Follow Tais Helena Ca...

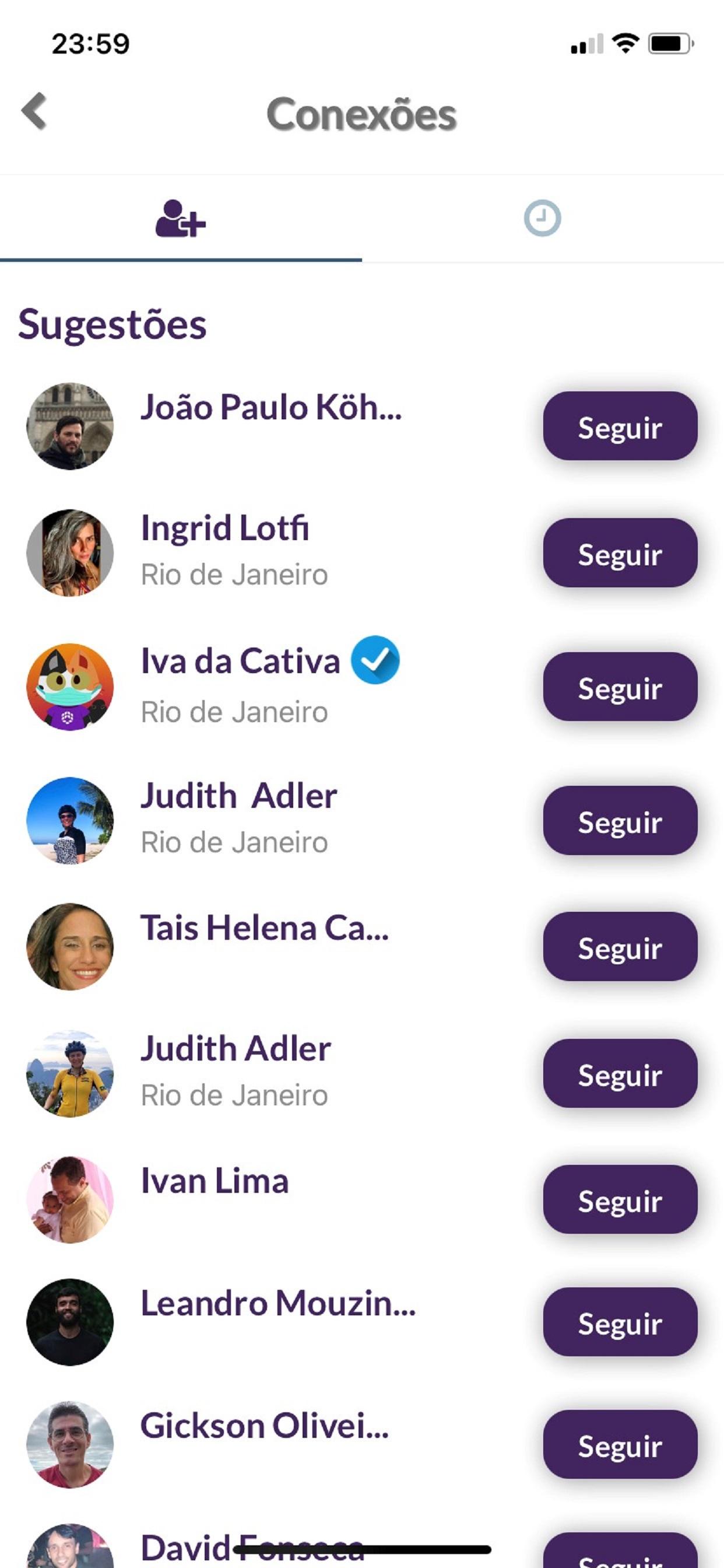(x=619, y=947)
